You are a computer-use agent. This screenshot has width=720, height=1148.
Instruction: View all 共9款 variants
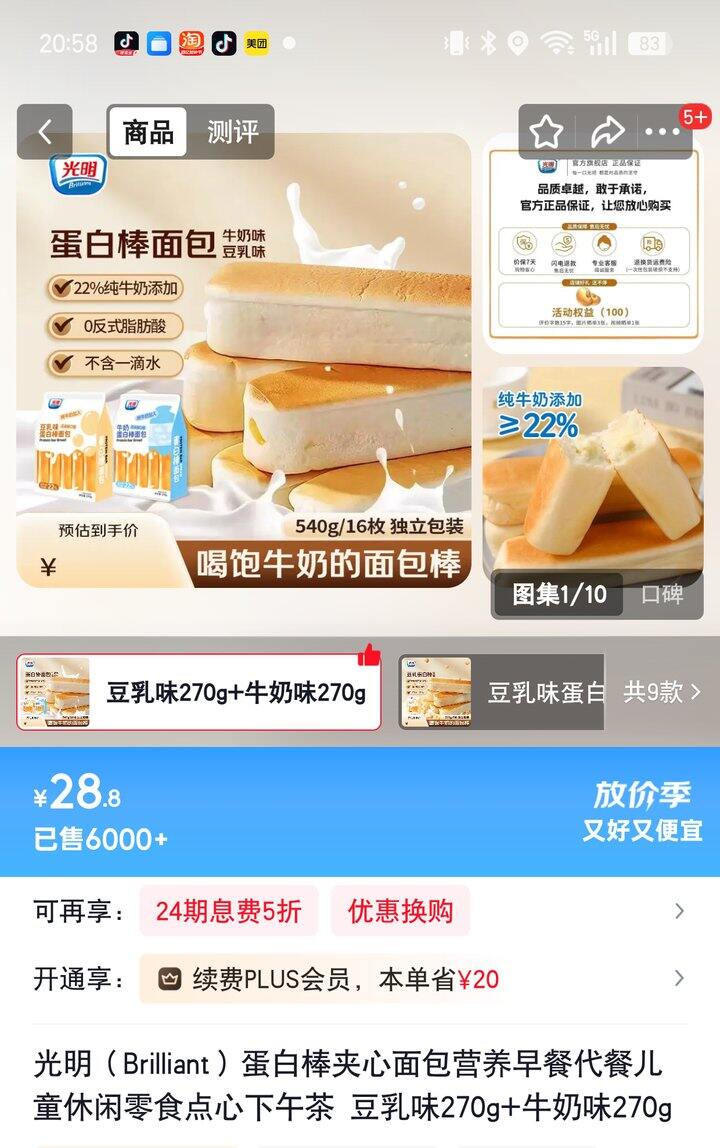click(x=662, y=692)
